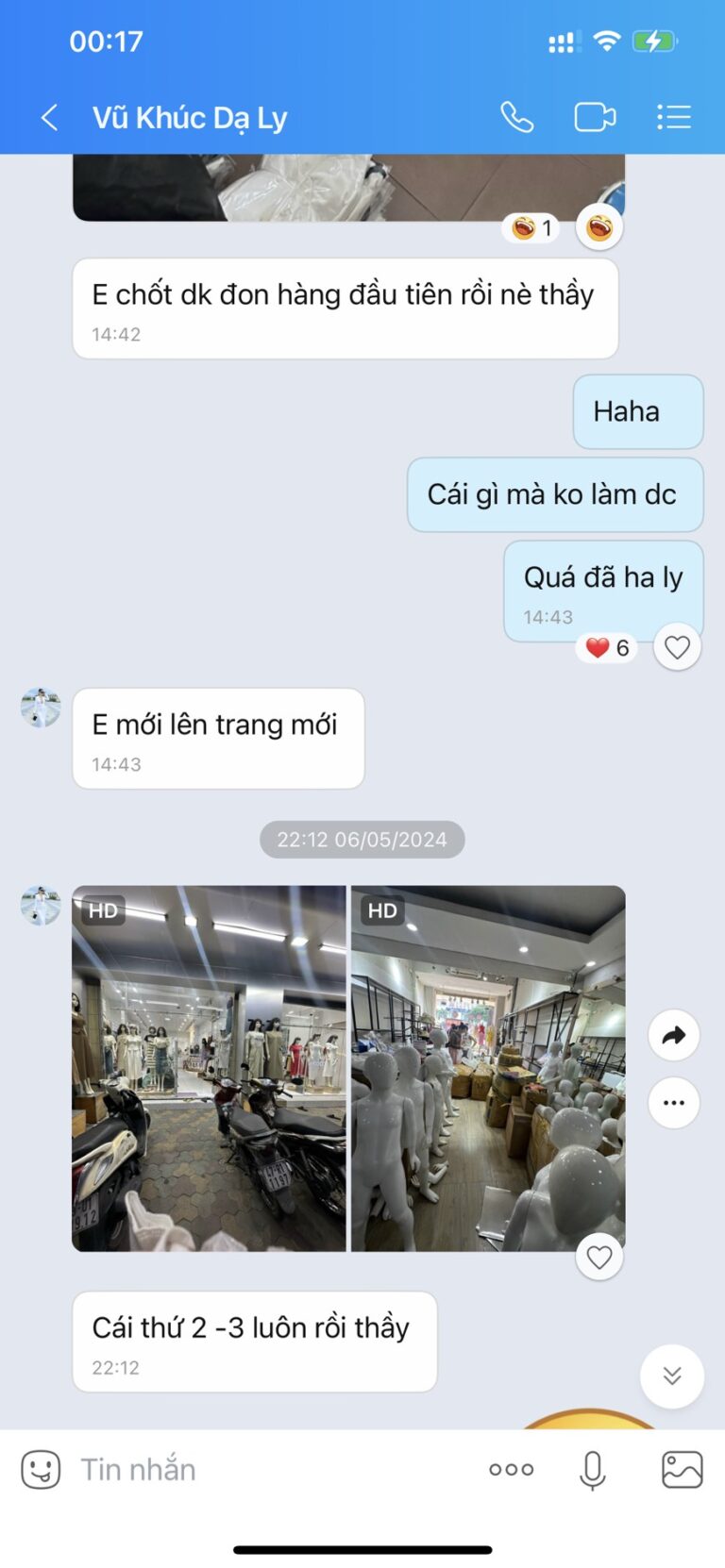Forward the shared photos

673,1035
